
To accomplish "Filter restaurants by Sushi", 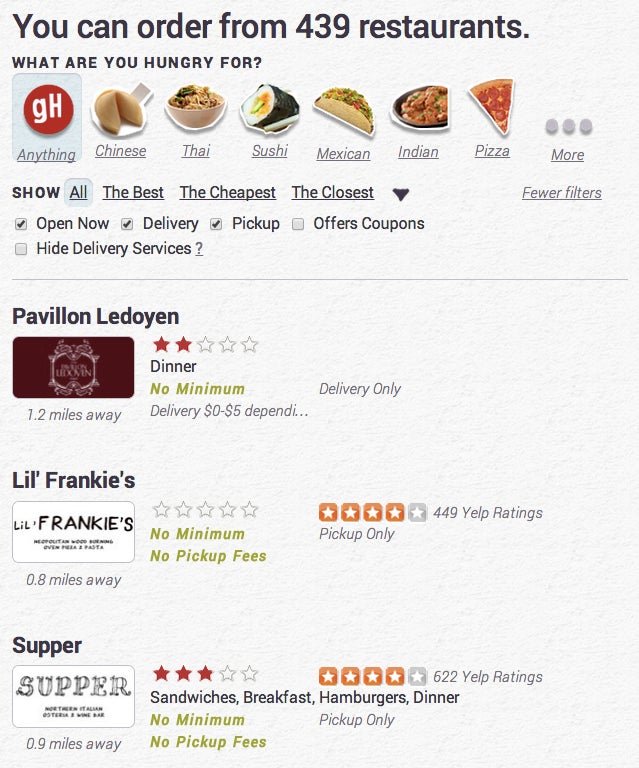I will click(269, 122).
